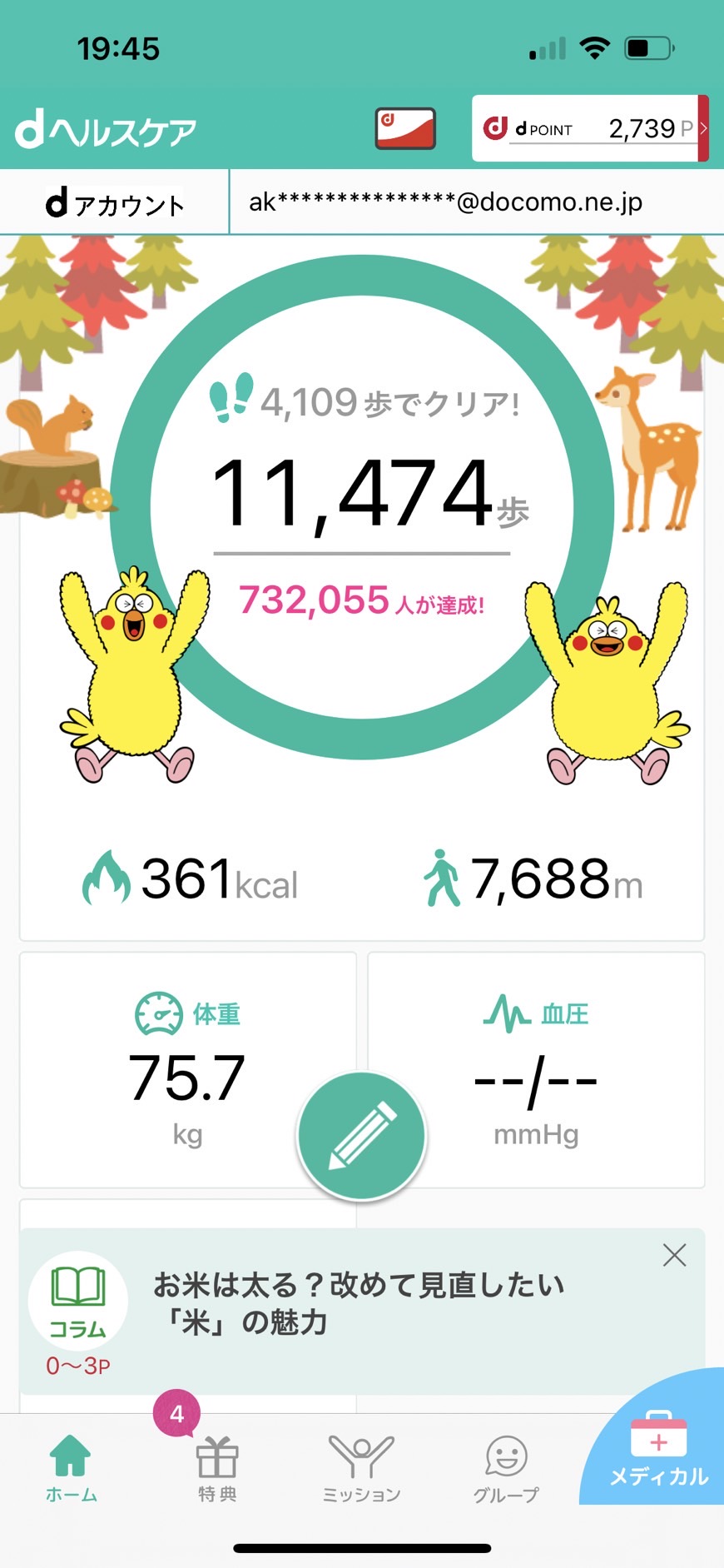Tap the pencil record entry button

pyautogui.click(x=362, y=1136)
